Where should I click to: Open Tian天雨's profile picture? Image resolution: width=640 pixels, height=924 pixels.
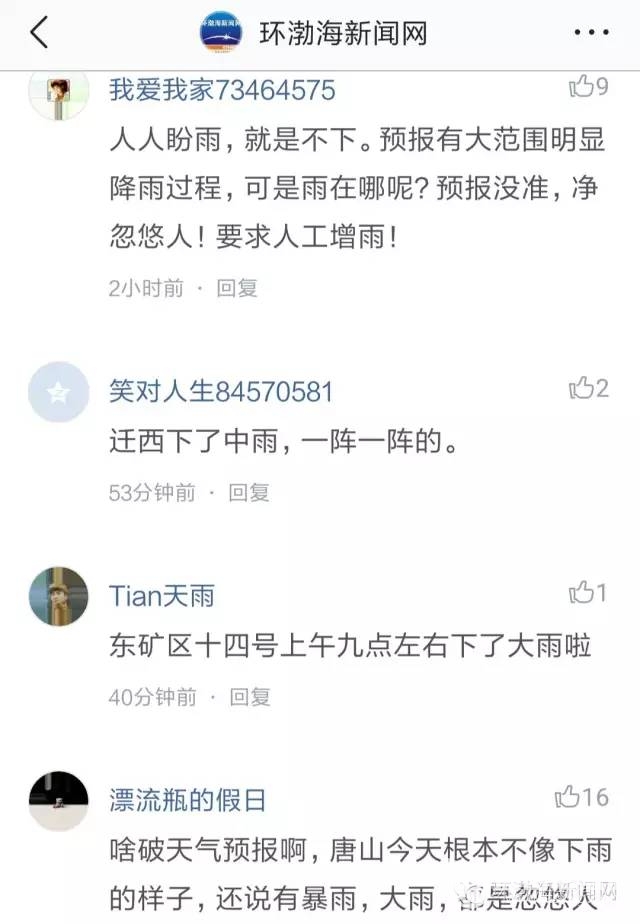click(x=59, y=597)
